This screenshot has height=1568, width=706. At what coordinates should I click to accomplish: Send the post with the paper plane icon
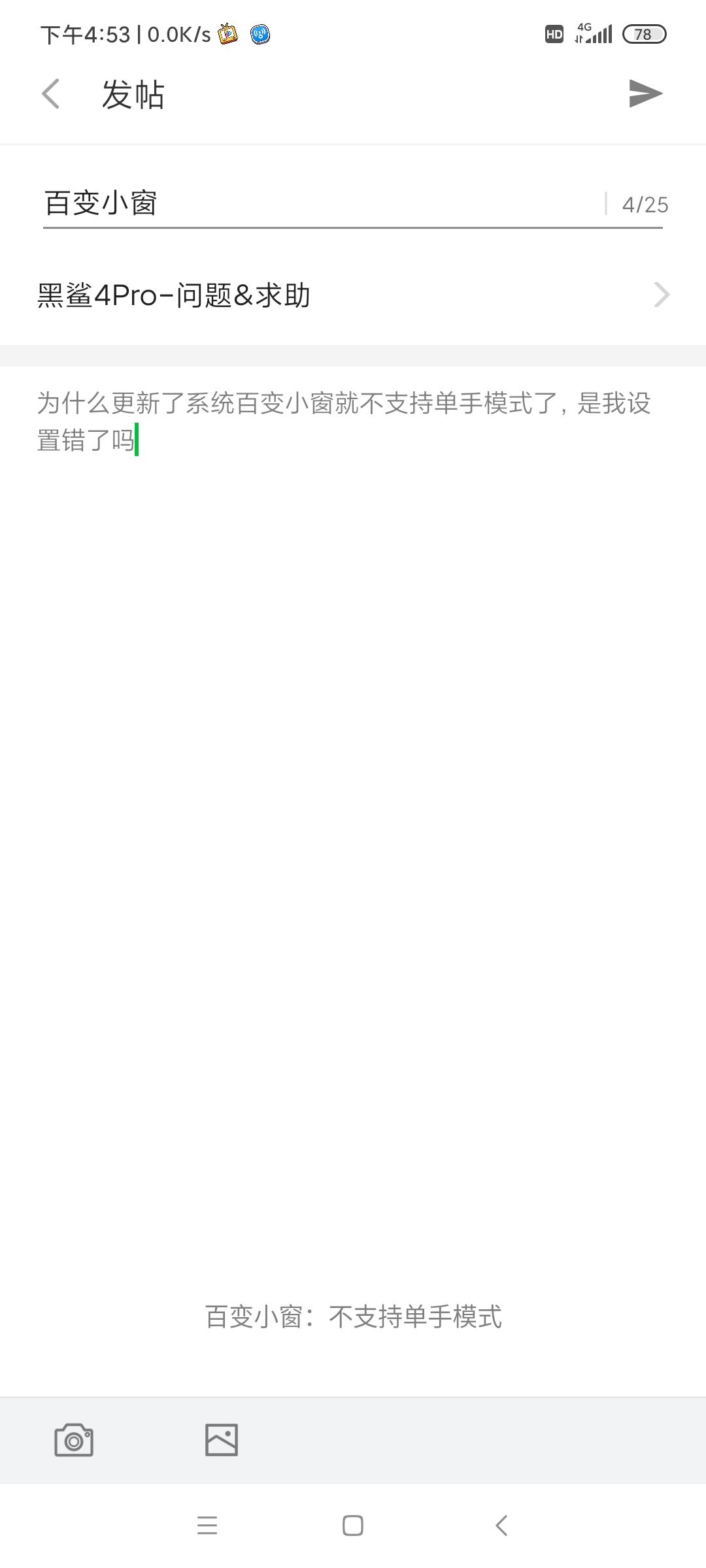point(645,93)
